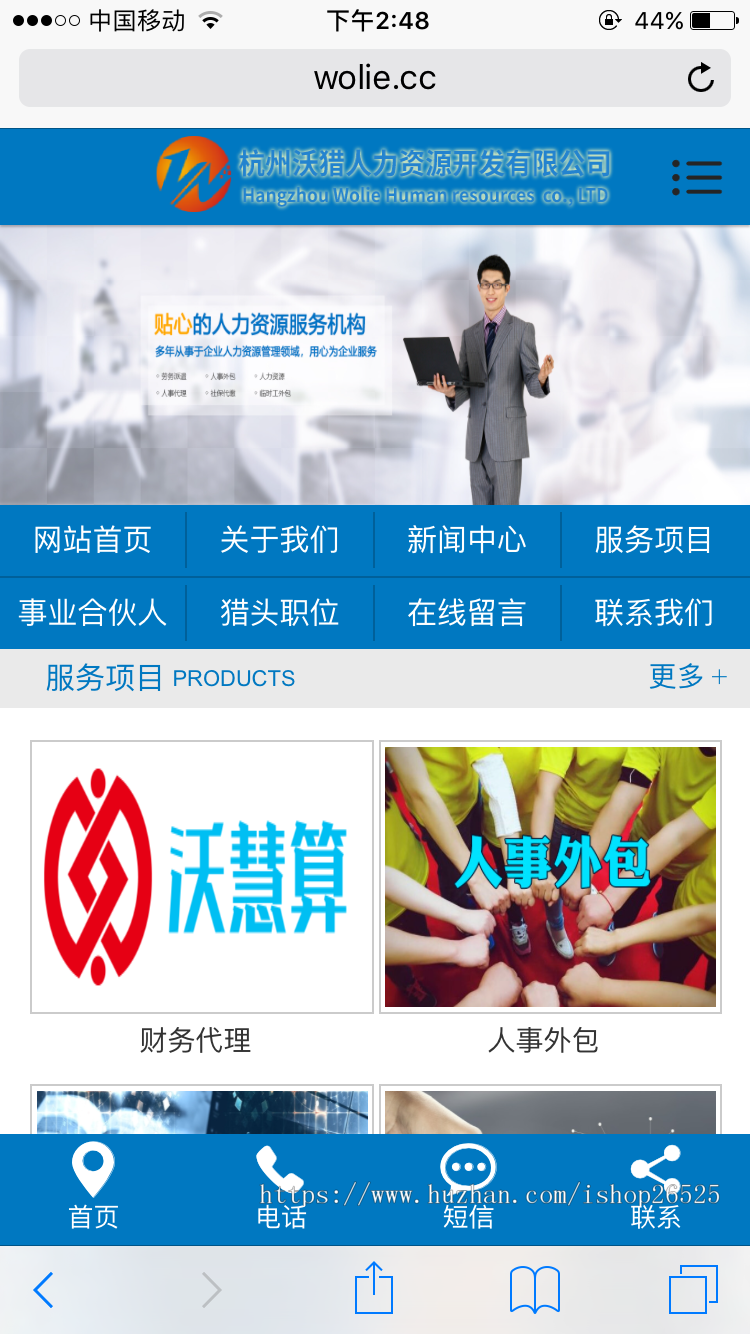Open the 财务代理 service card
750x1334 pixels.
[201, 877]
